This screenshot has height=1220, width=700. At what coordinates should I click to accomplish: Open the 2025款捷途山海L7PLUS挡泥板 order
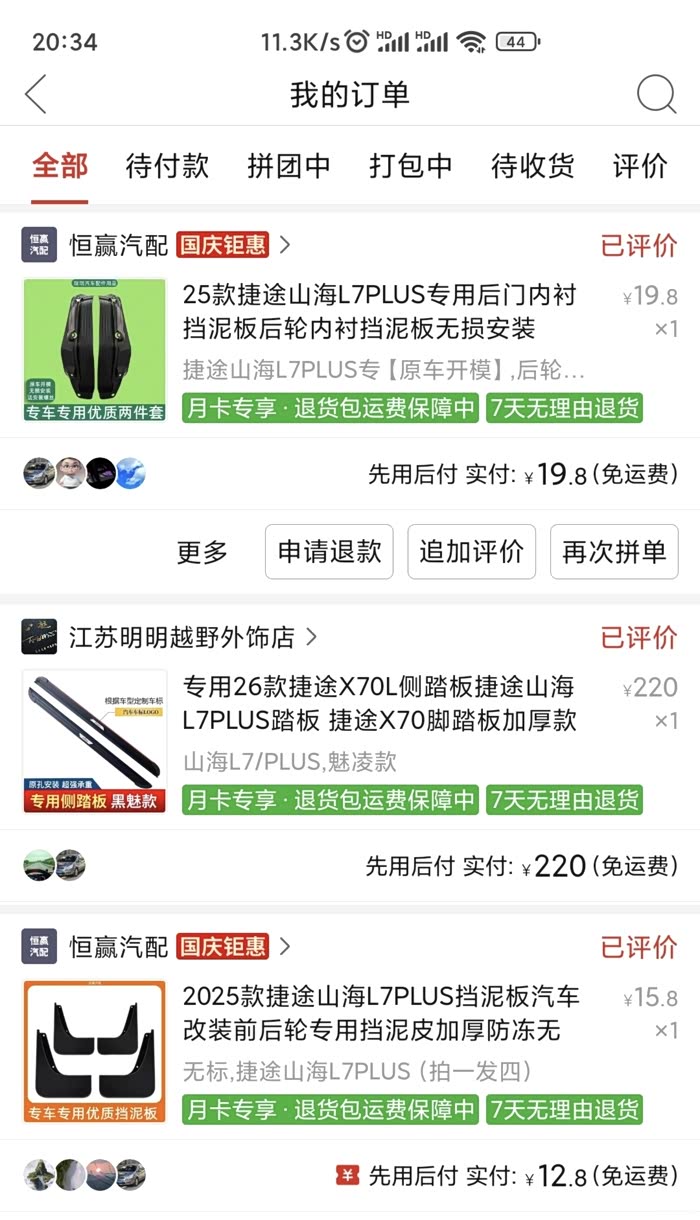[380, 1012]
